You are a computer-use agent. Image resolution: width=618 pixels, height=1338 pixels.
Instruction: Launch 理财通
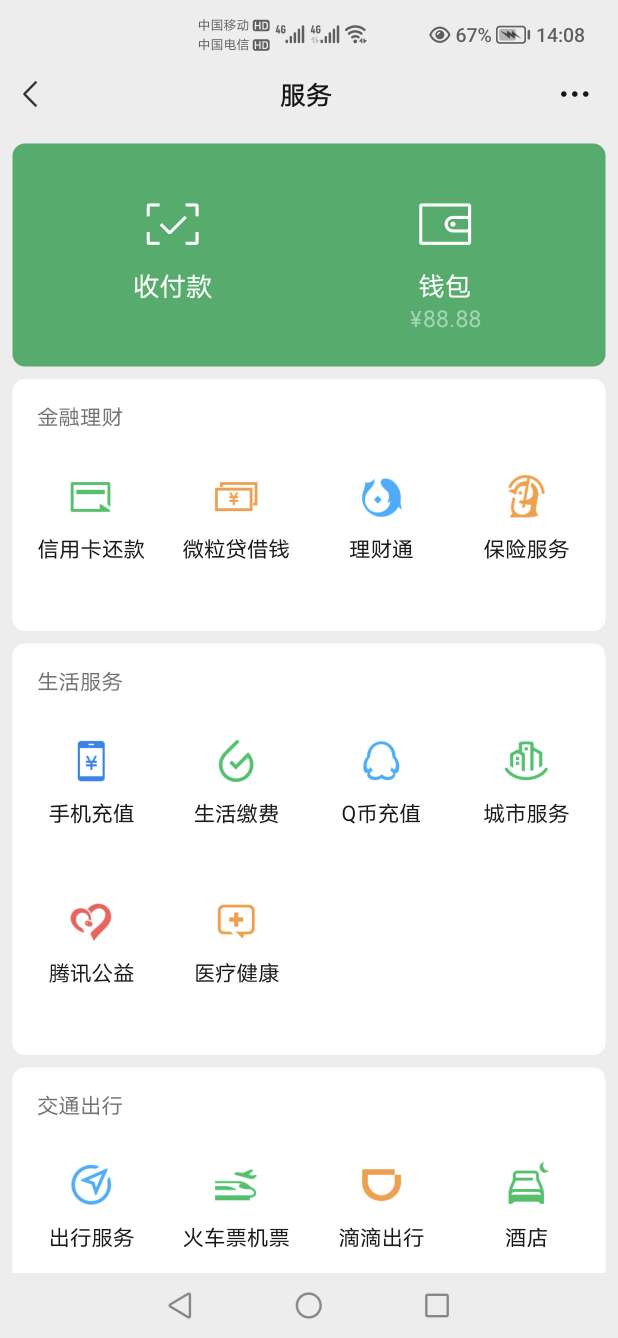click(381, 520)
